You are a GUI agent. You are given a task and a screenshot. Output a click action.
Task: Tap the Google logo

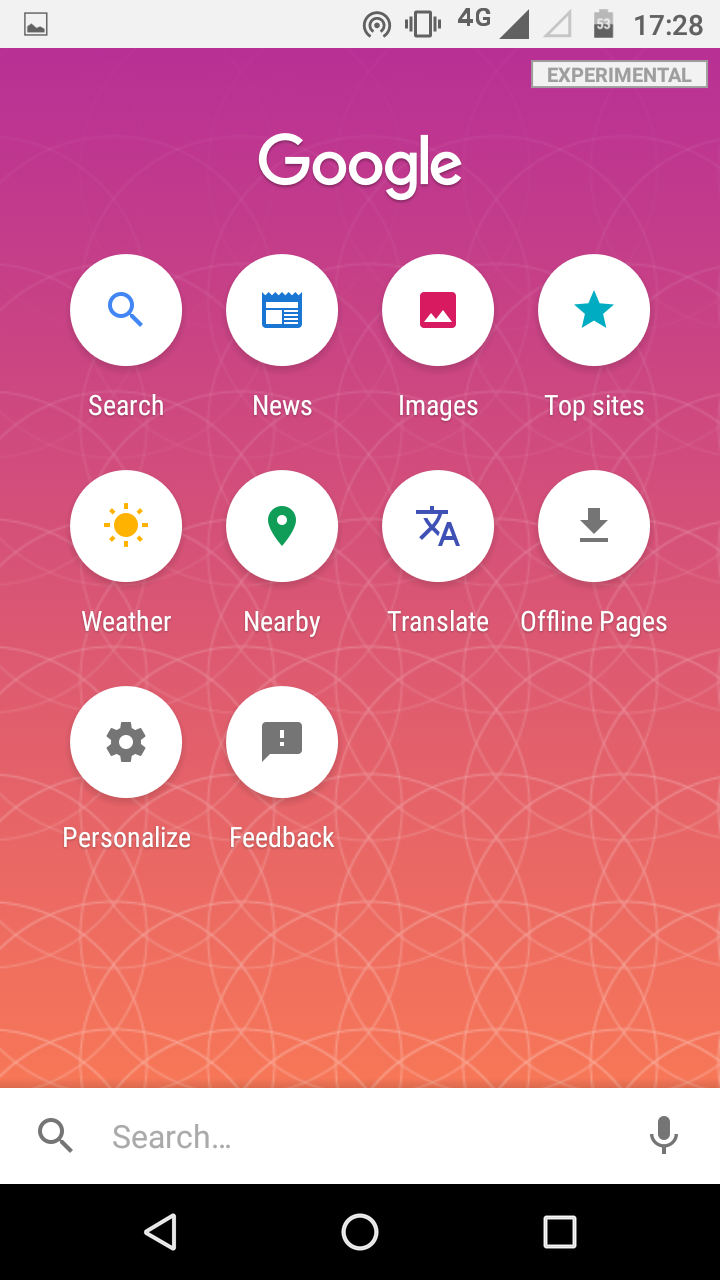click(x=360, y=162)
